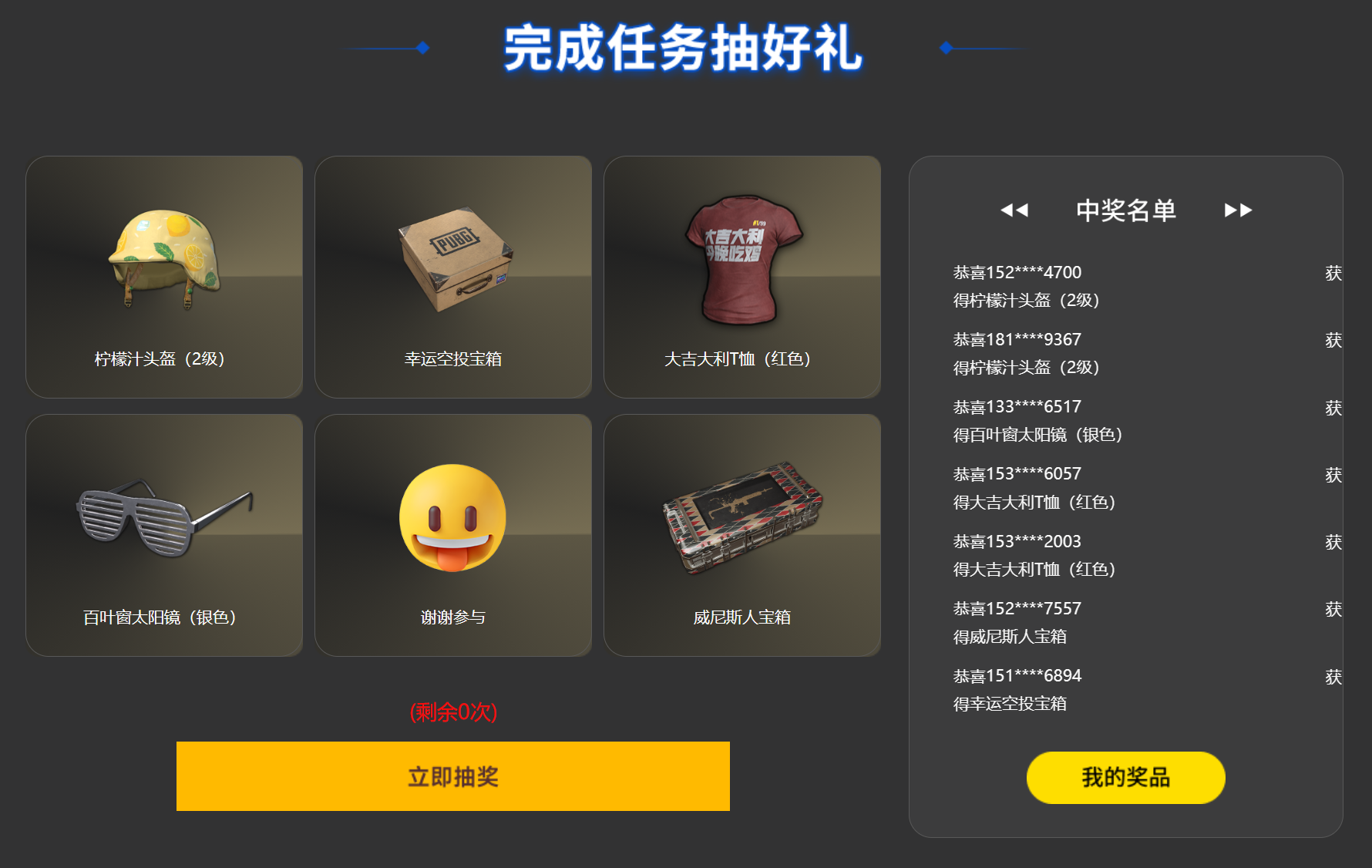Select the 大吉大利T恤 (红色) prize card
This screenshot has width=1372, height=868.
(742, 277)
